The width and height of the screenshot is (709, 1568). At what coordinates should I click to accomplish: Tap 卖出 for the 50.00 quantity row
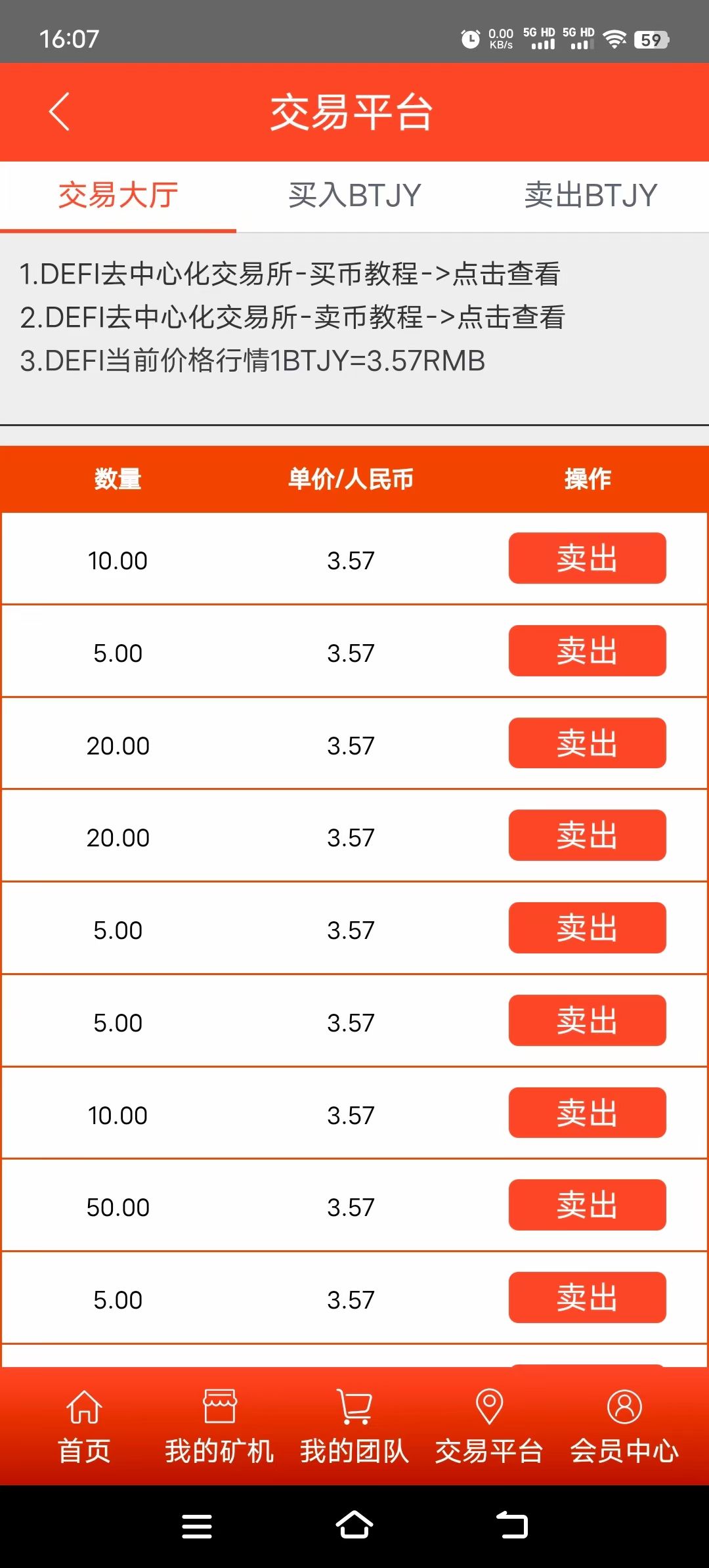(587, 1205)
